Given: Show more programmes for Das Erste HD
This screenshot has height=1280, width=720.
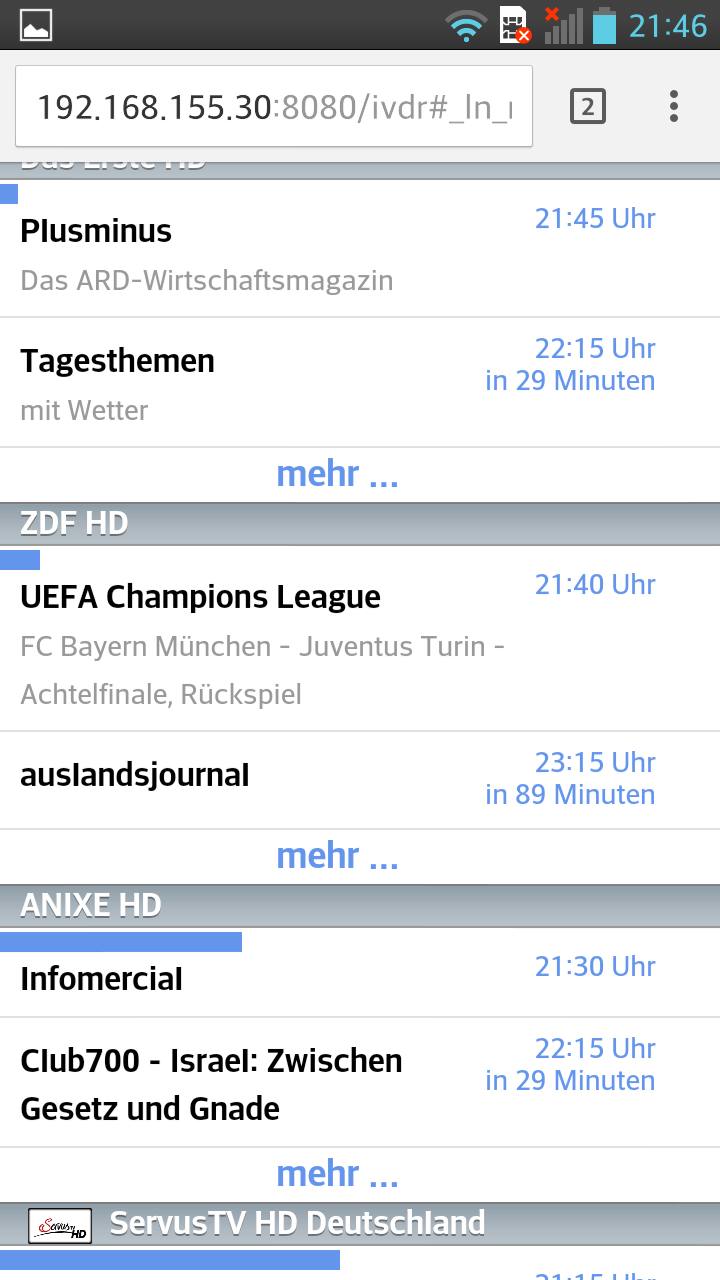Looking at the screenshot, I should [337, 474].
